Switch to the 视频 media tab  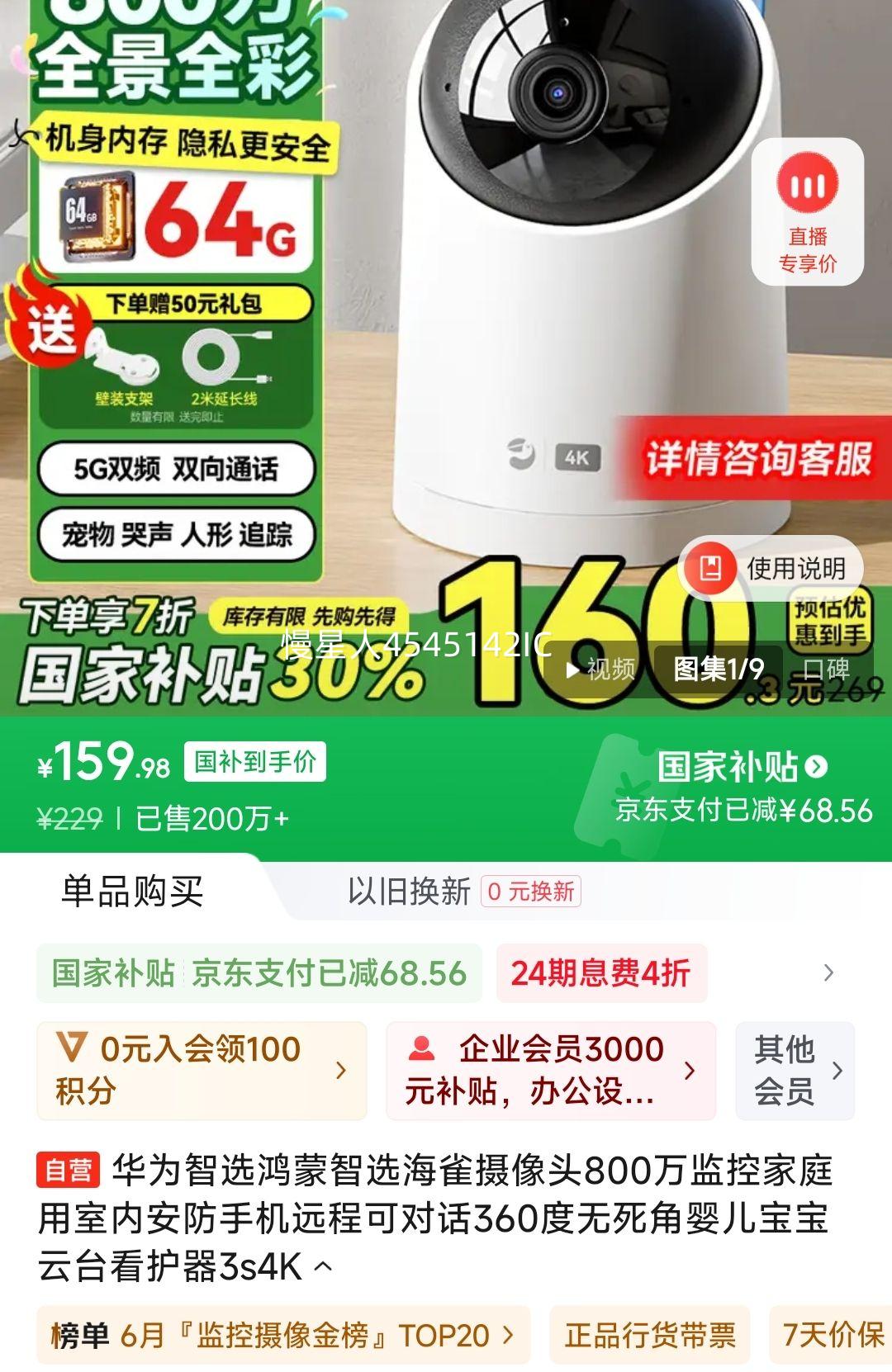602,669
